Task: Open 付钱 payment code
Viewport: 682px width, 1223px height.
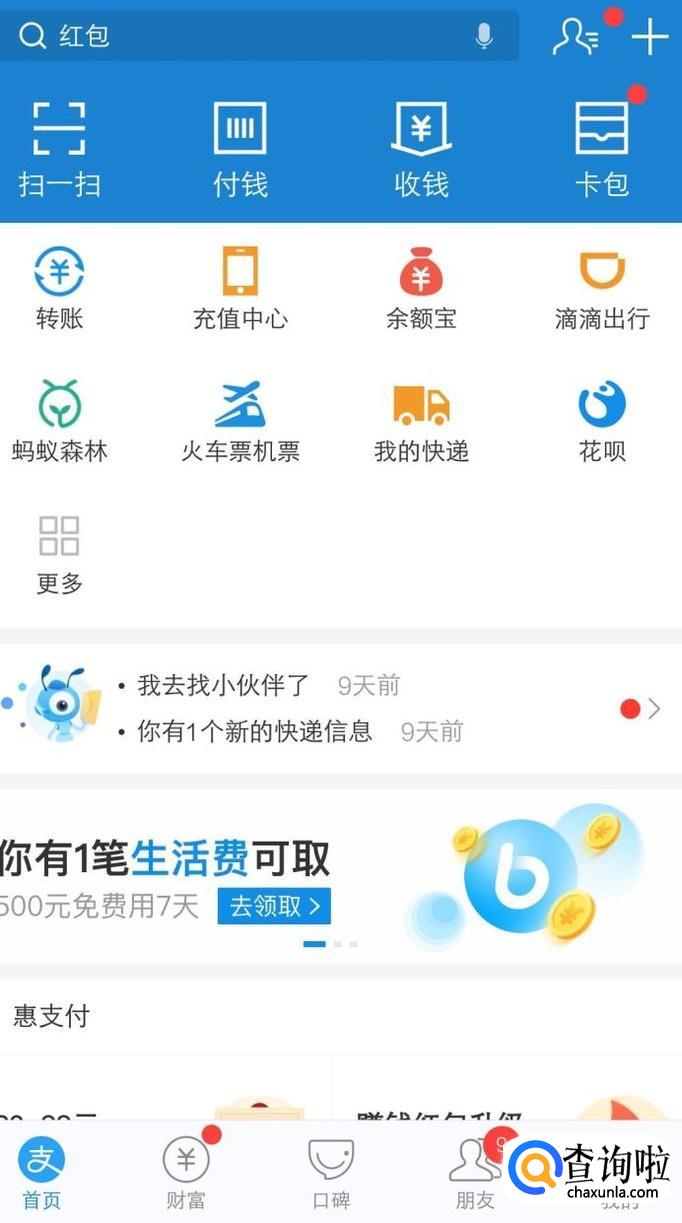Action: pyautogui.click(x=240, y=148)
